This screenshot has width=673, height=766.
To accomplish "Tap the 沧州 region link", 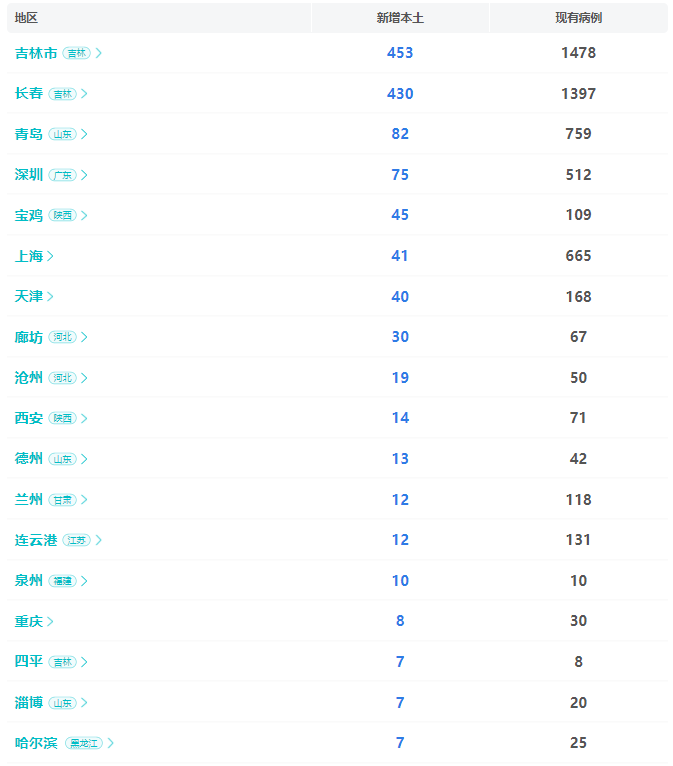I will coord(29,378).
